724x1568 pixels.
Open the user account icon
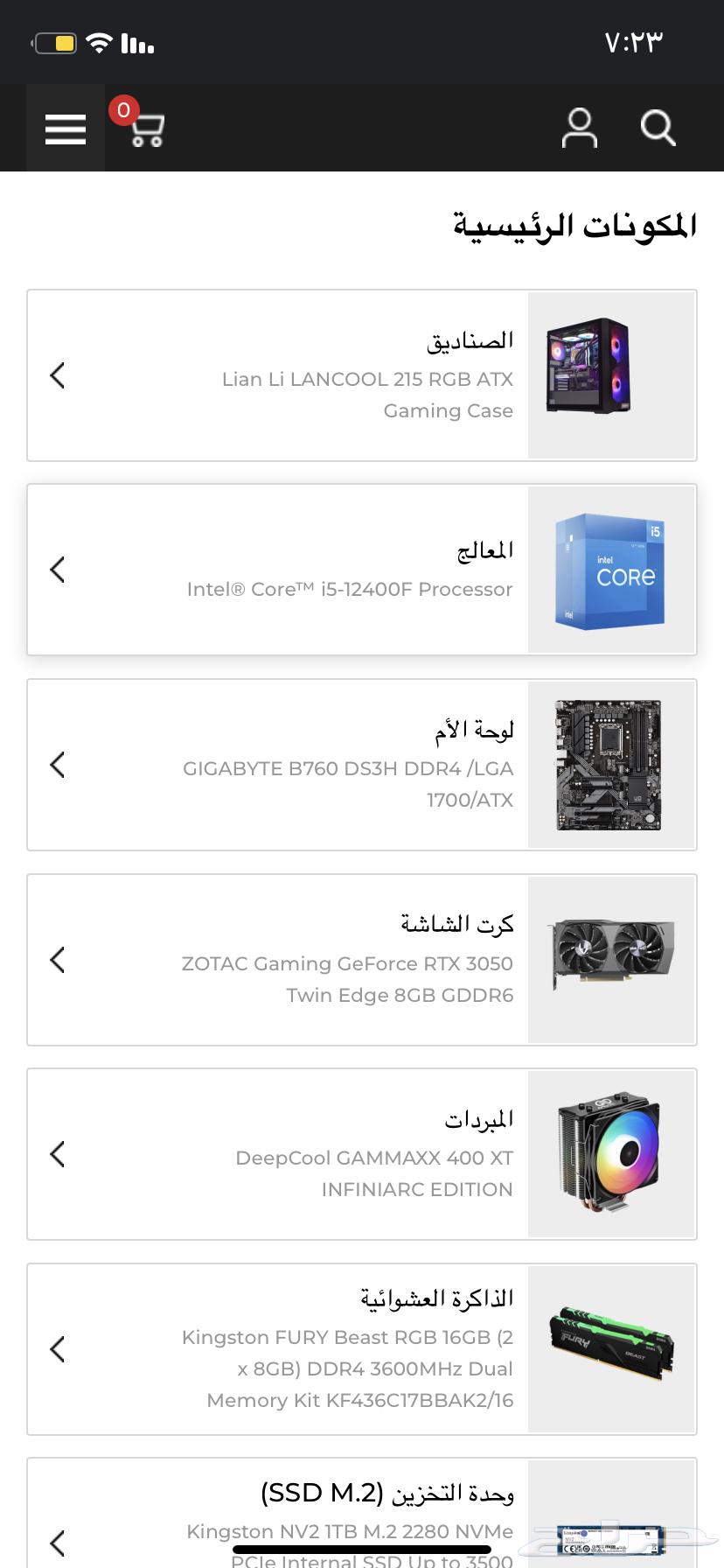coord(579,128)
